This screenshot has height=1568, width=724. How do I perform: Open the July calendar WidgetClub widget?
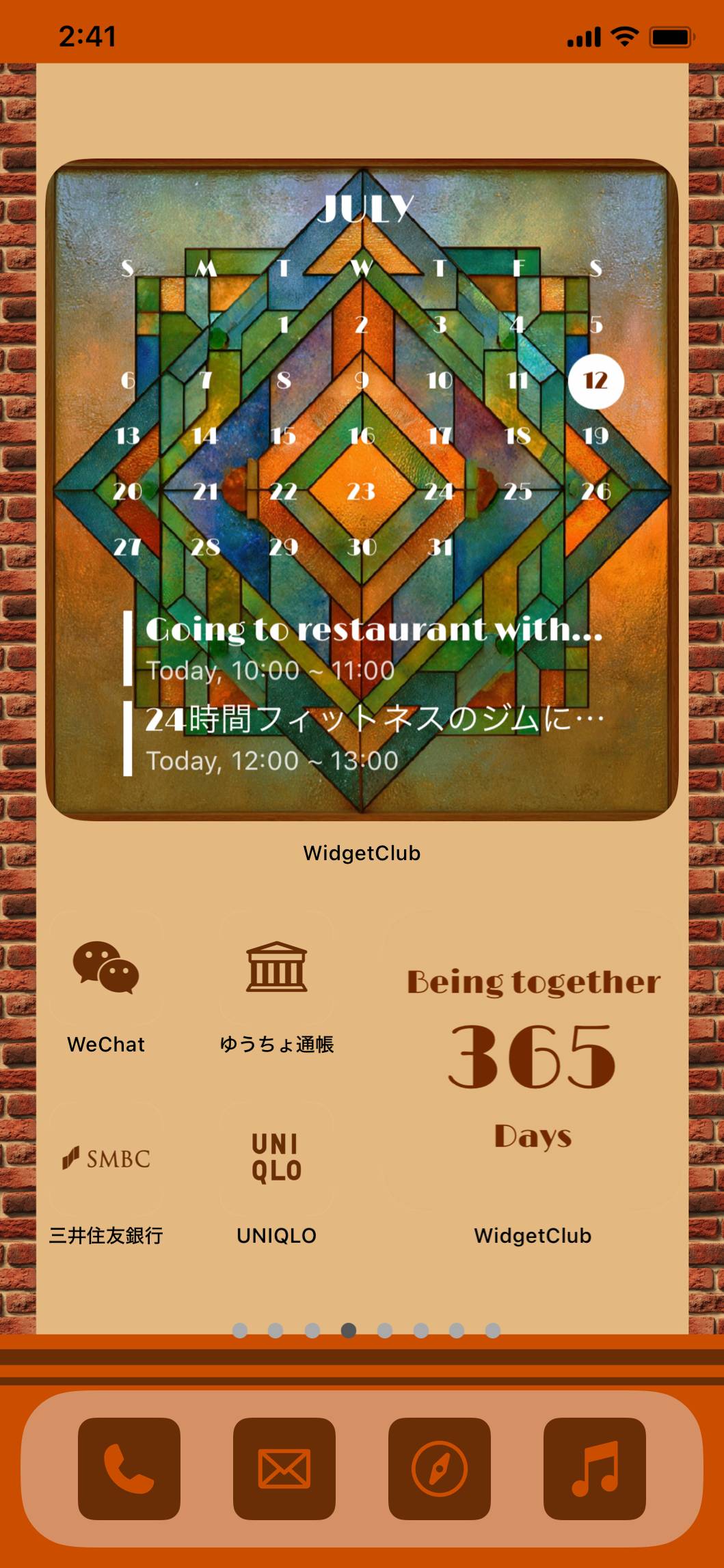362,489
